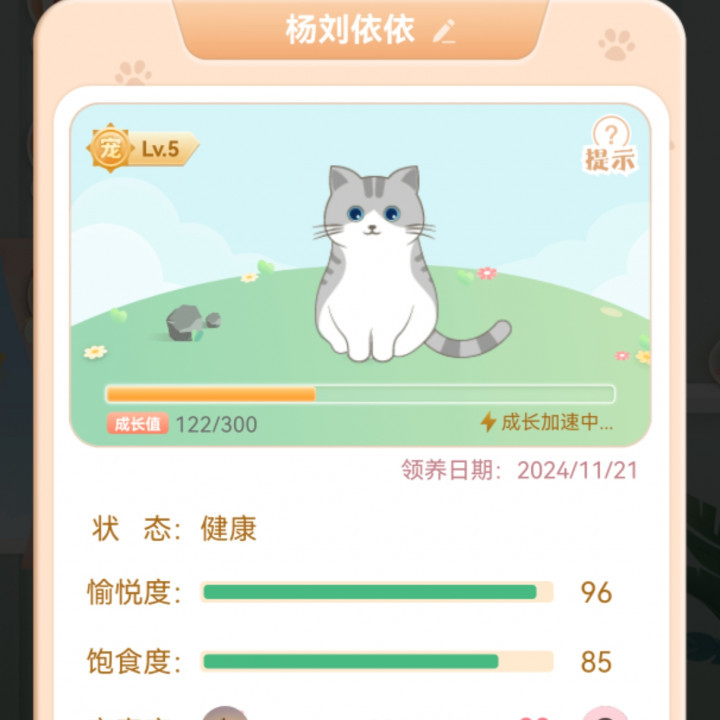720x720 pixels.
Task: Edit the pet name 杨刘依依
Action: [x=444, y=31]
